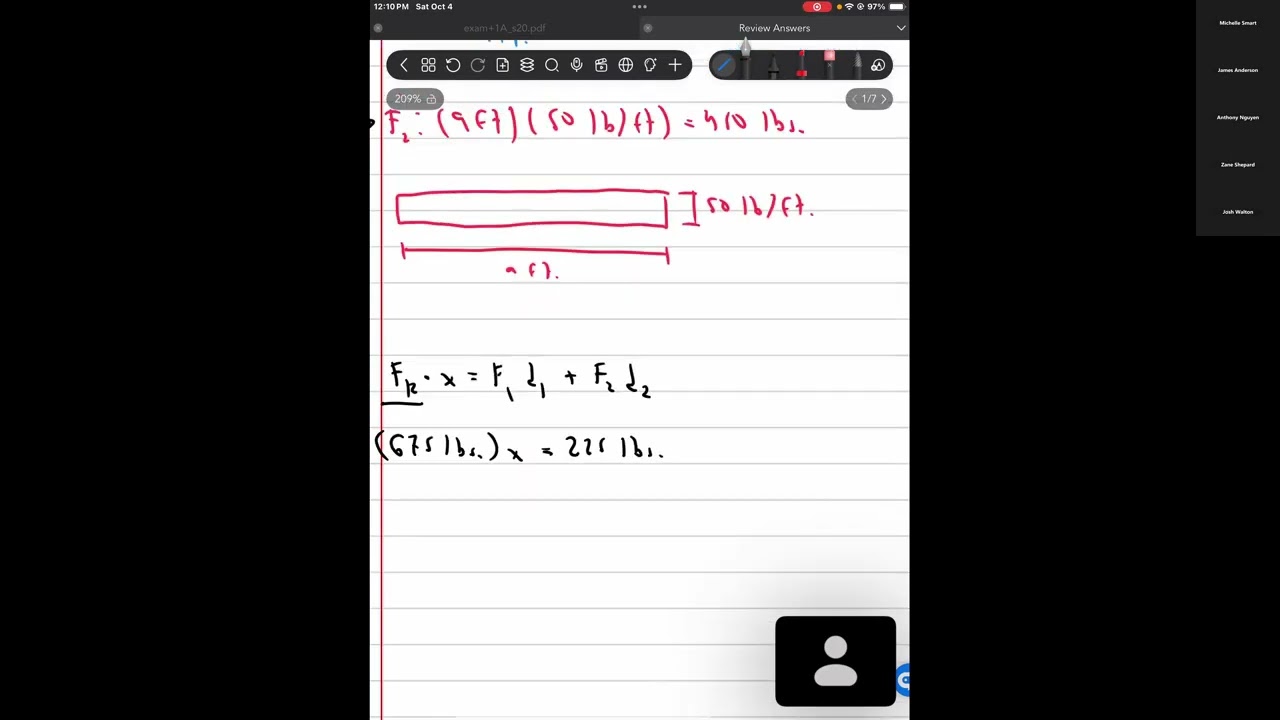The width and height of the screenshot is (1280, 720).
Task: Open the color palette circles
Action: tap(878, 66)
